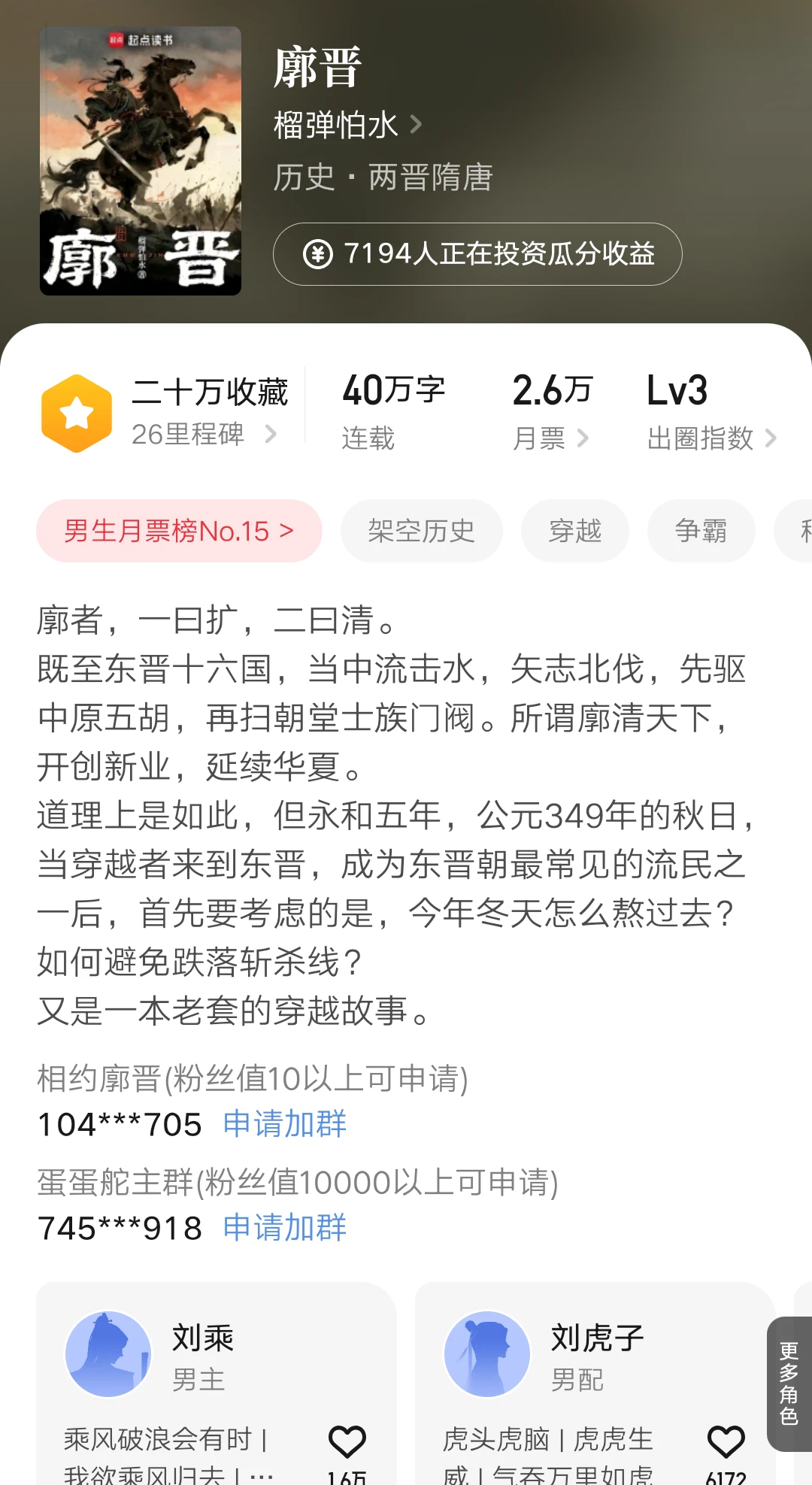
Task: Click the 7194人正在投资瓜分收益 banner
Action: [479, 254]
